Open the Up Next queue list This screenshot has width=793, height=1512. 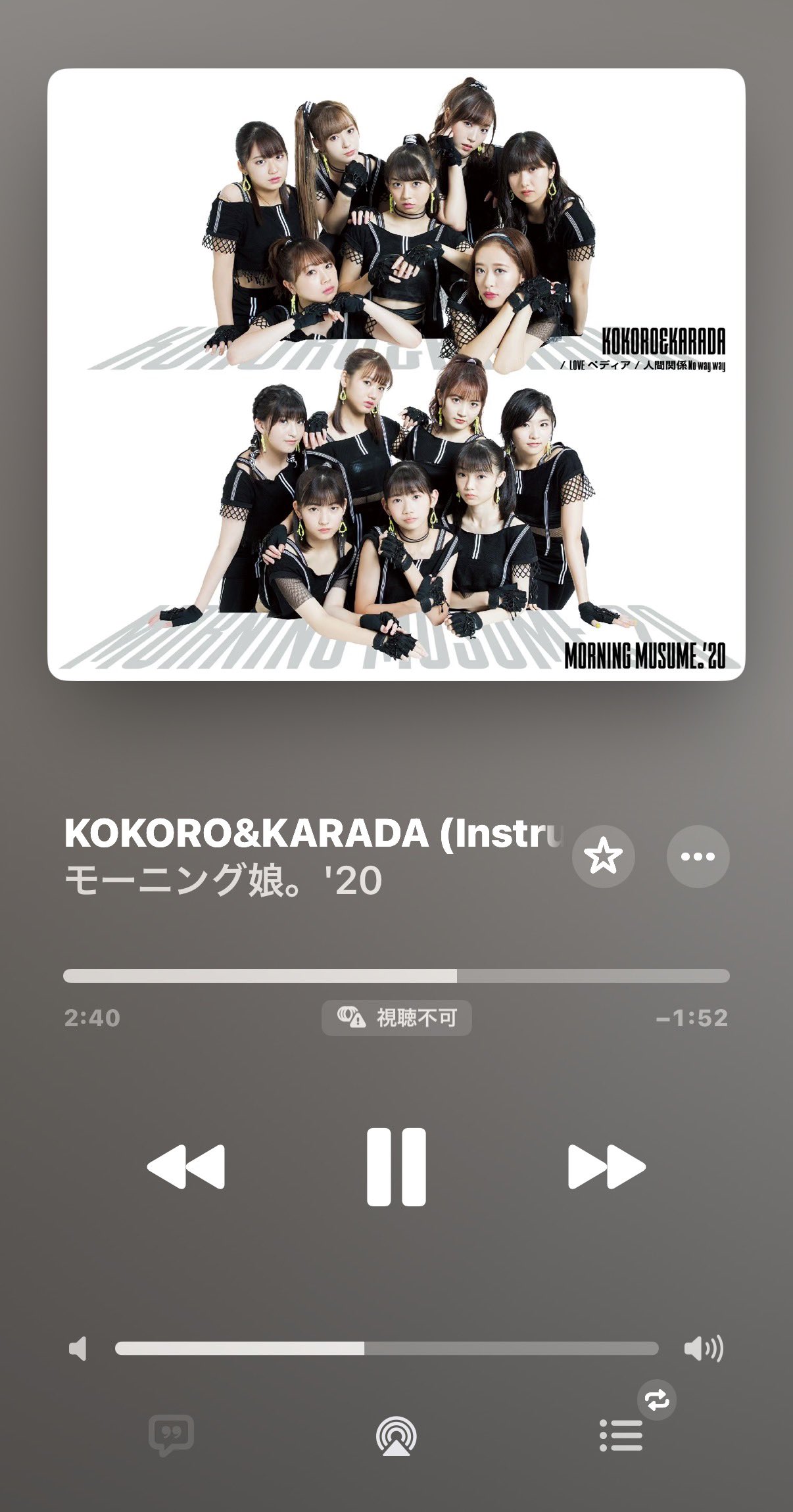pos(621,1434)
